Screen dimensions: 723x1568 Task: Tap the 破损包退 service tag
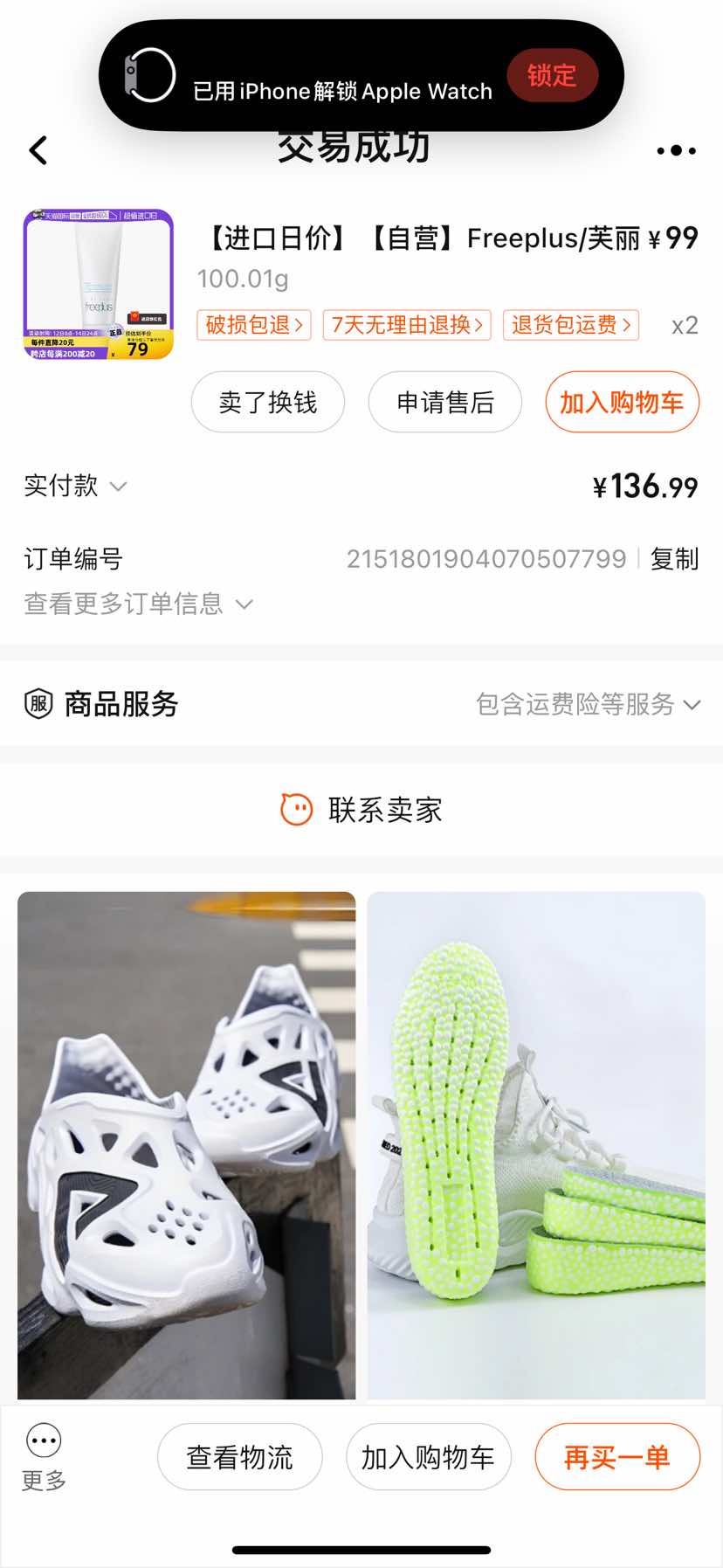(254, 325)
